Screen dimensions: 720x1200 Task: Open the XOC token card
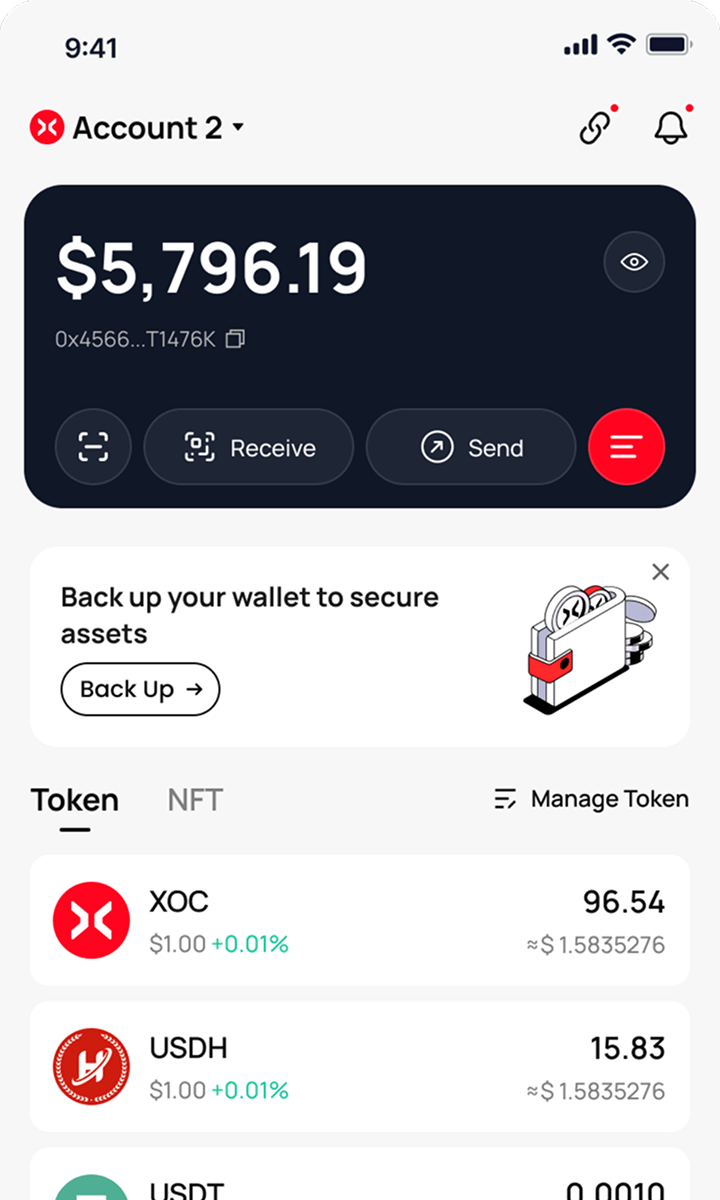pyautogui.click(x=360, y=920)
